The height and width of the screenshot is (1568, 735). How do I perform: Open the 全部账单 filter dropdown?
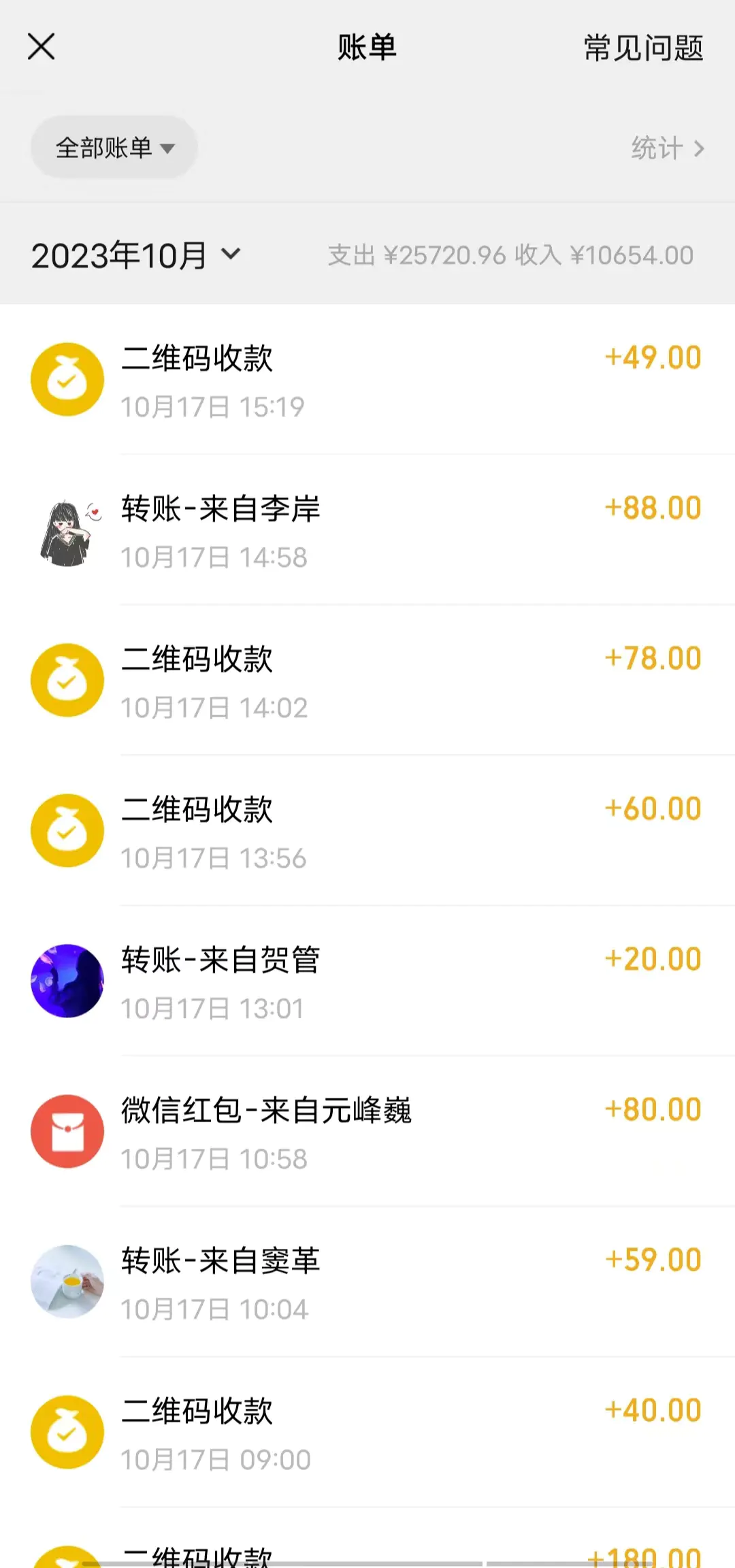(x=113, y=147)
